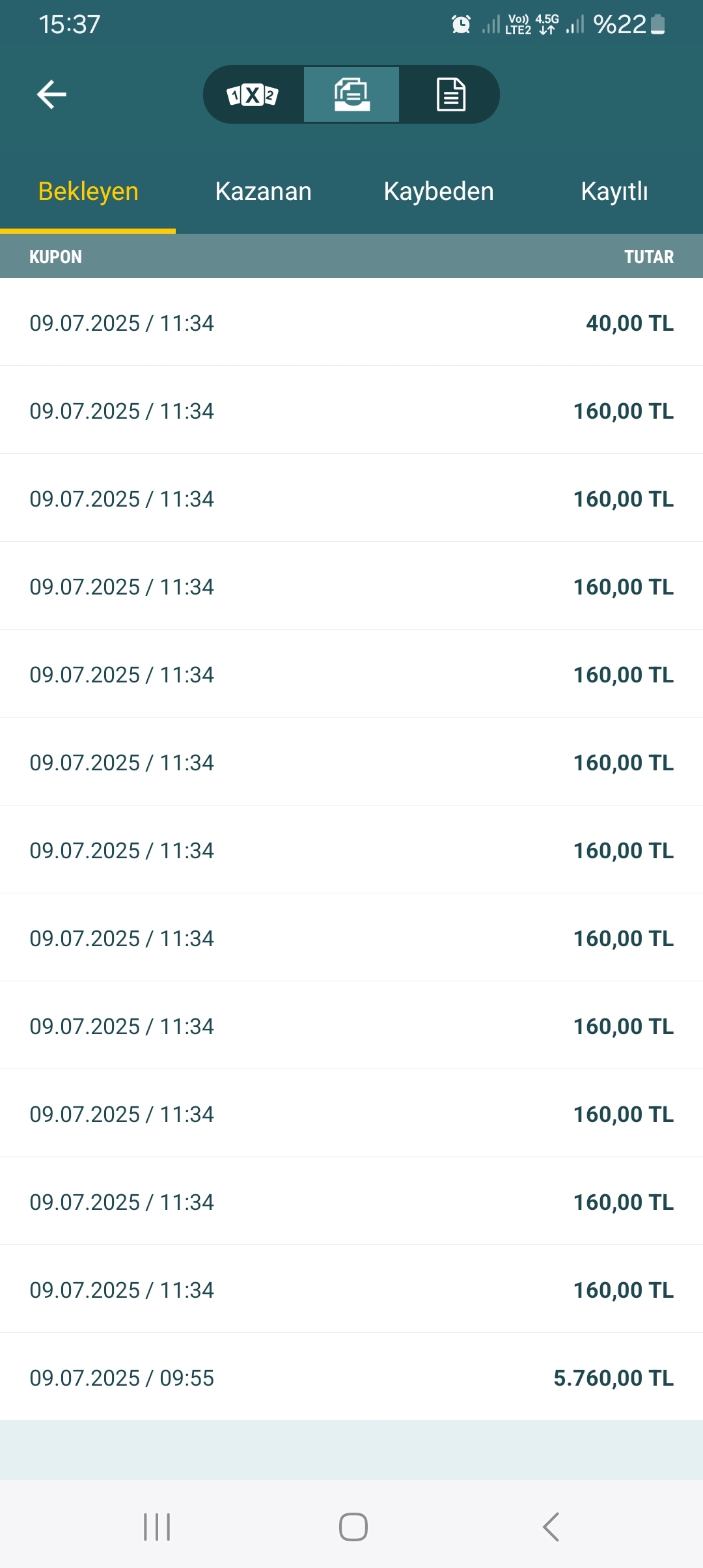Tap the system recent apps button
703x1568 pixels.
pyautogui.click(x=157, y=1527)
